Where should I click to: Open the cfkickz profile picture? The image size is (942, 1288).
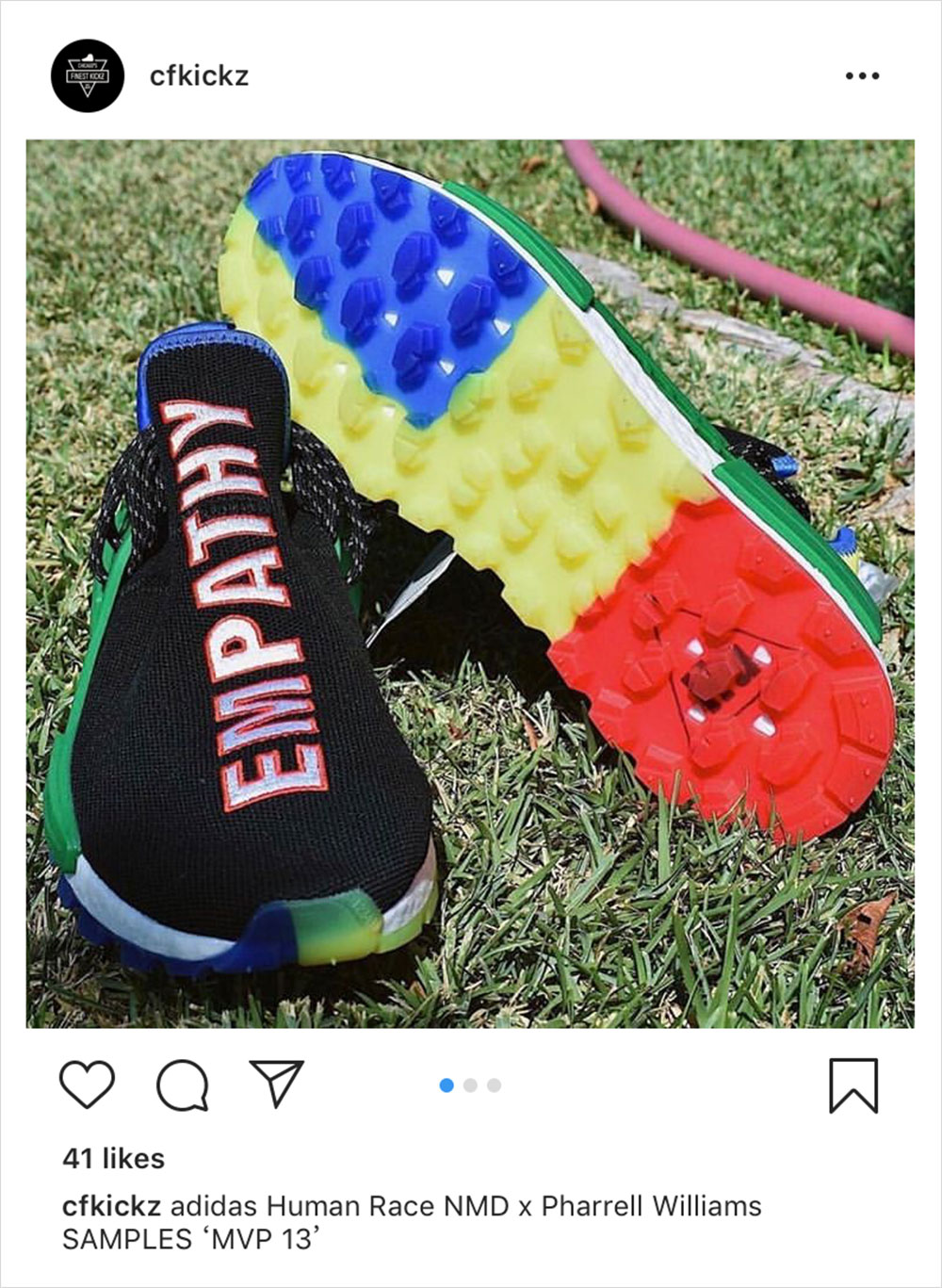87,75
